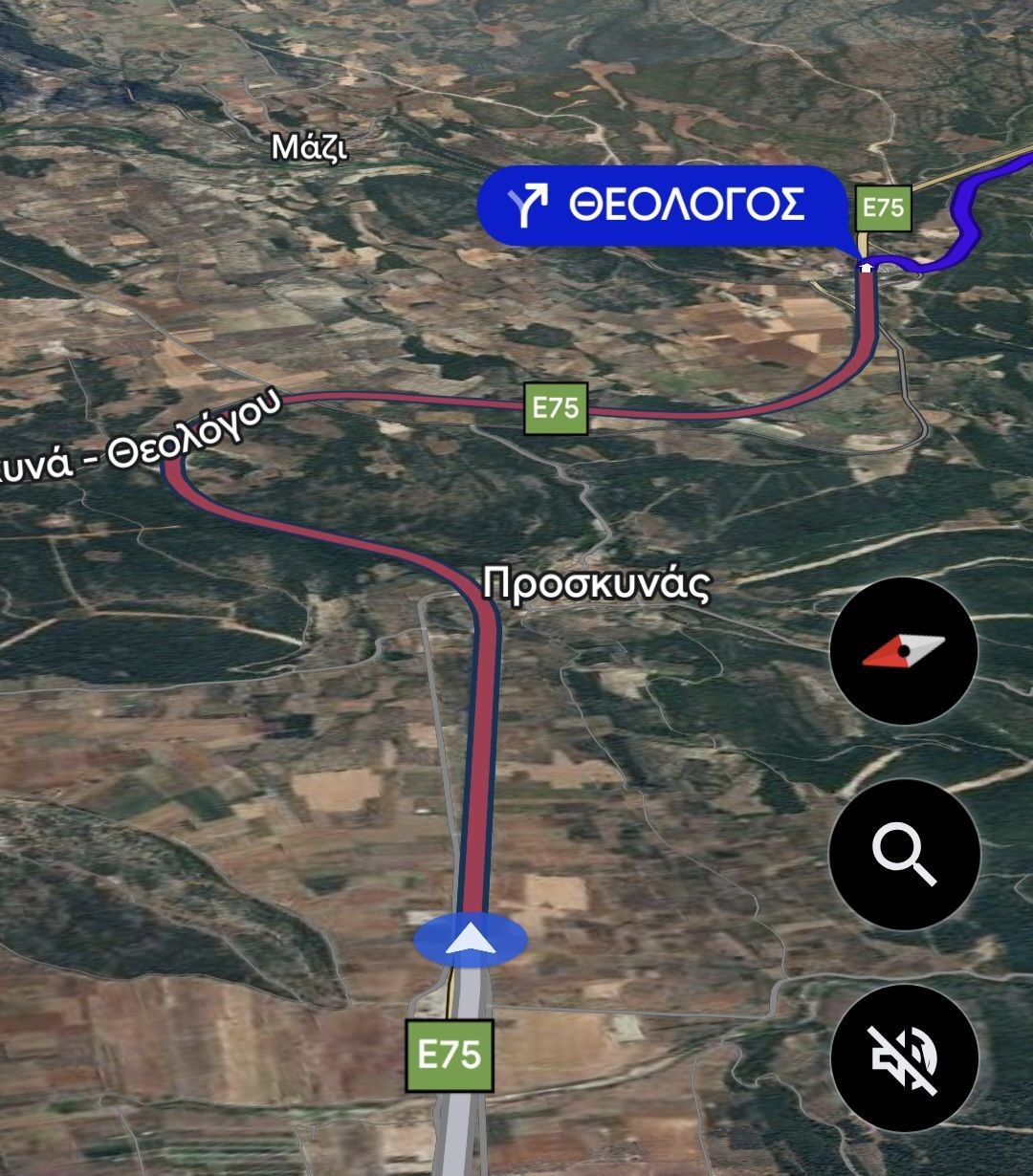The width and height of the screenshot is (1033, 1176).
Task: Tap the compass to reorient the map
Action: tap(903, 651)
